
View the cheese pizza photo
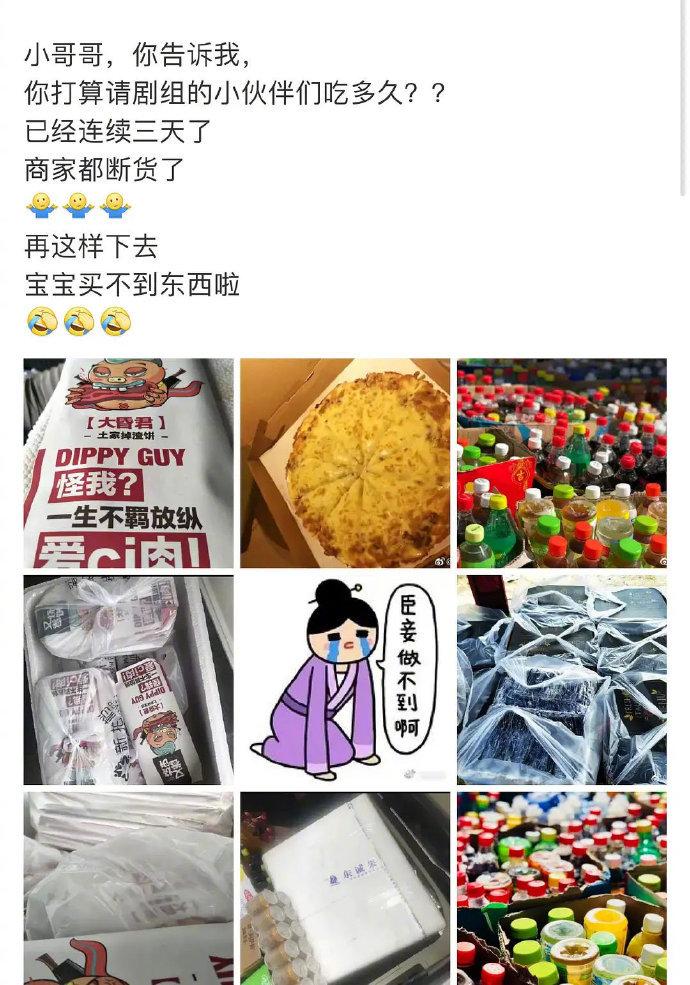pyautogui.click(x=345, y=463)
